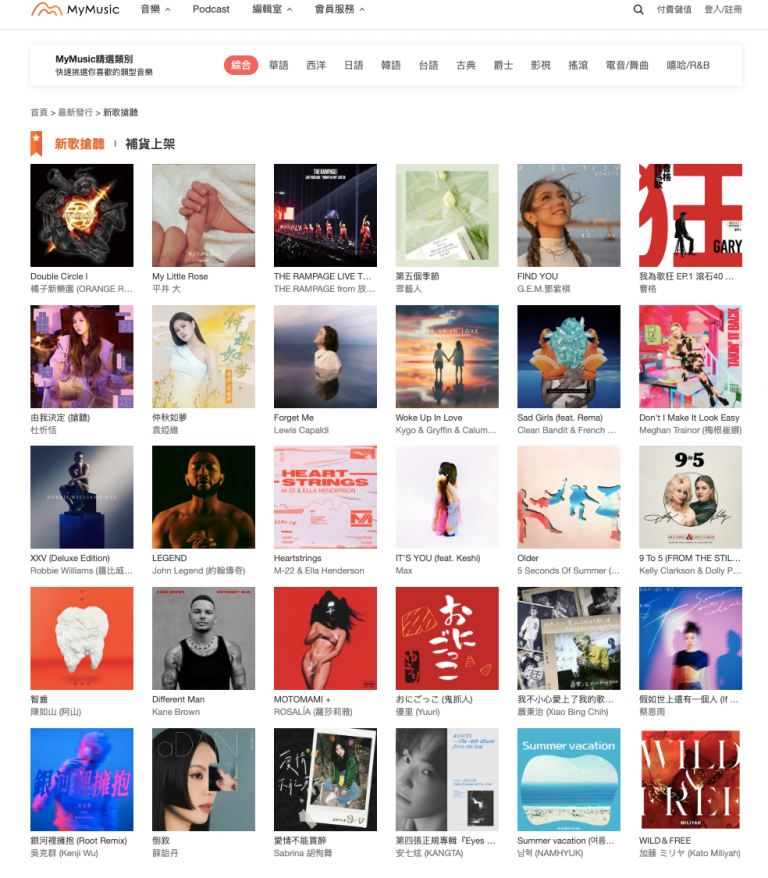Open the Double Circle I album
This screenshot has height=878, width=768.
pyautogui.click(x=82, y=215)
